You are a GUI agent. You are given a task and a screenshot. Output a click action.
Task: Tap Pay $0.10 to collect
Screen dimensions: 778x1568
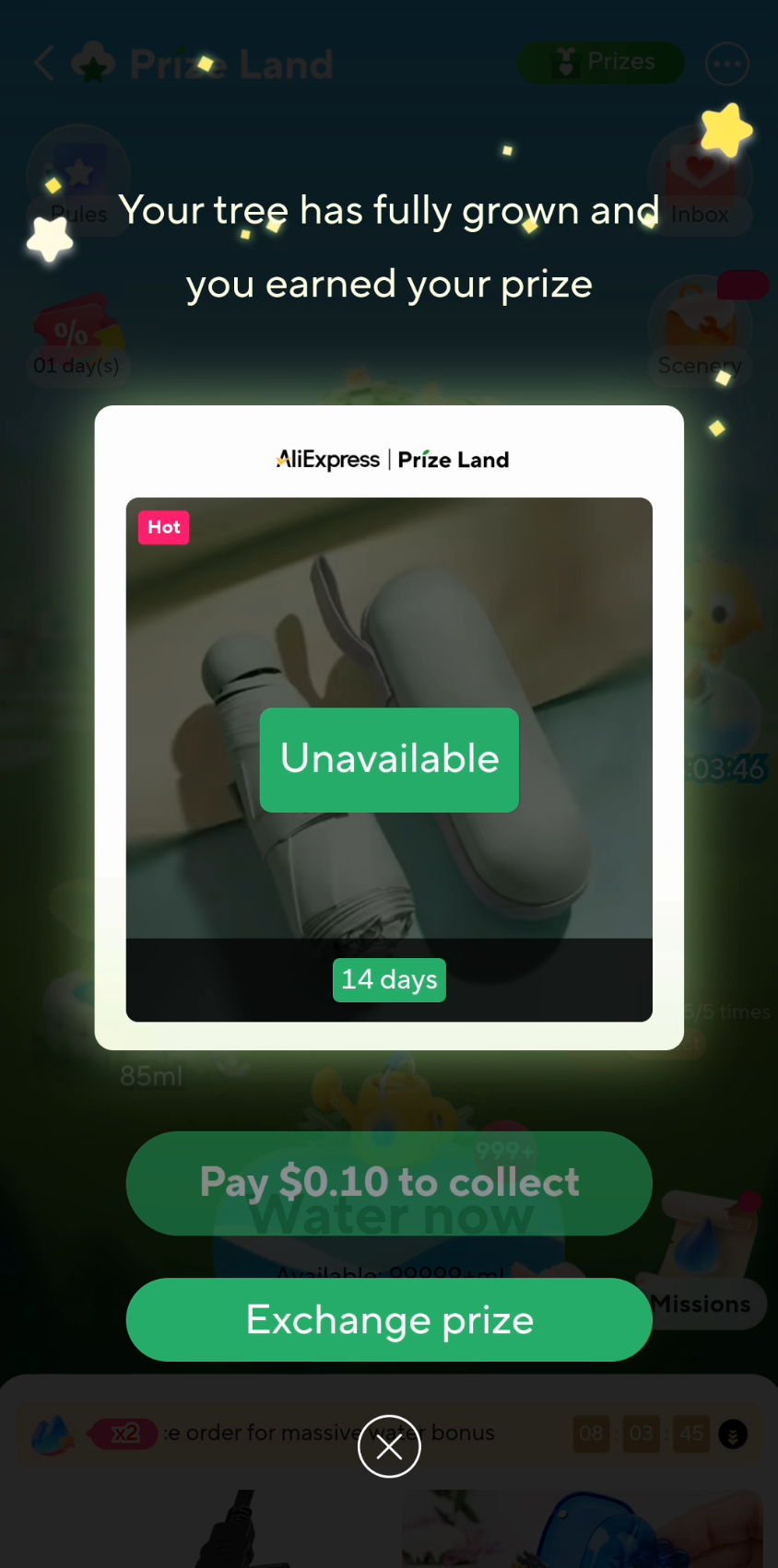click(389, 1183)
